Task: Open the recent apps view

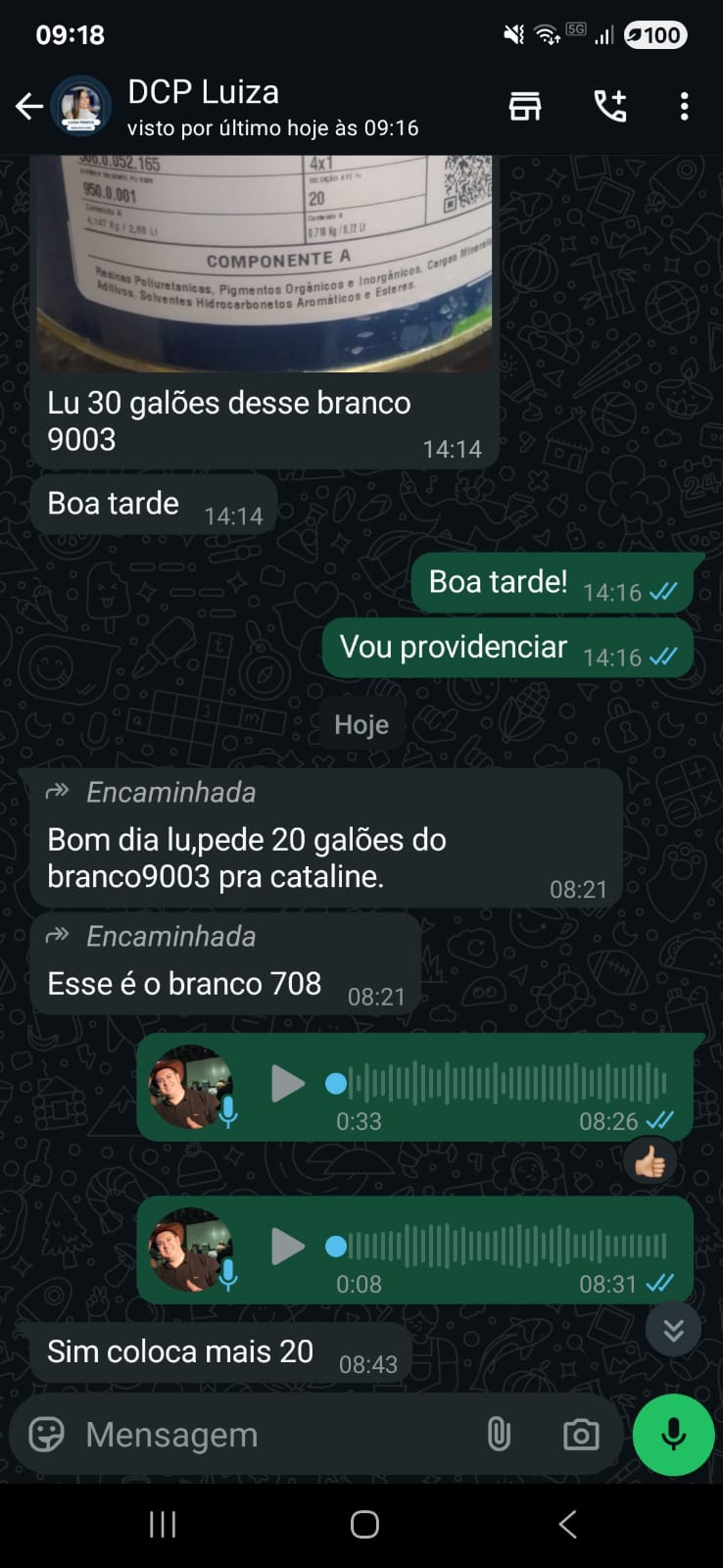Action: [x=163, y=1524]
